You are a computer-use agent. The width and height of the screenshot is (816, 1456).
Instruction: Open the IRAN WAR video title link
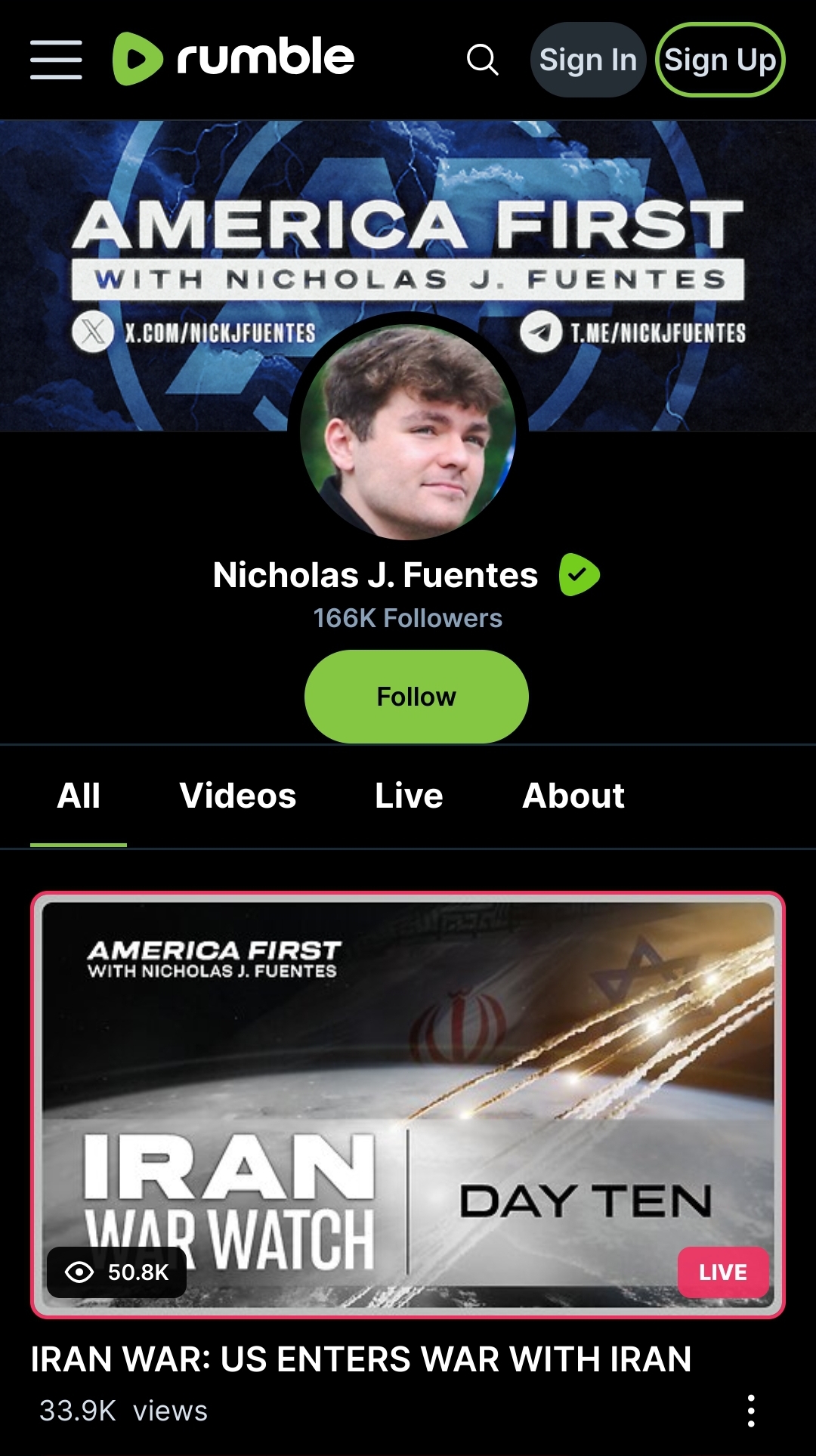361,1359
